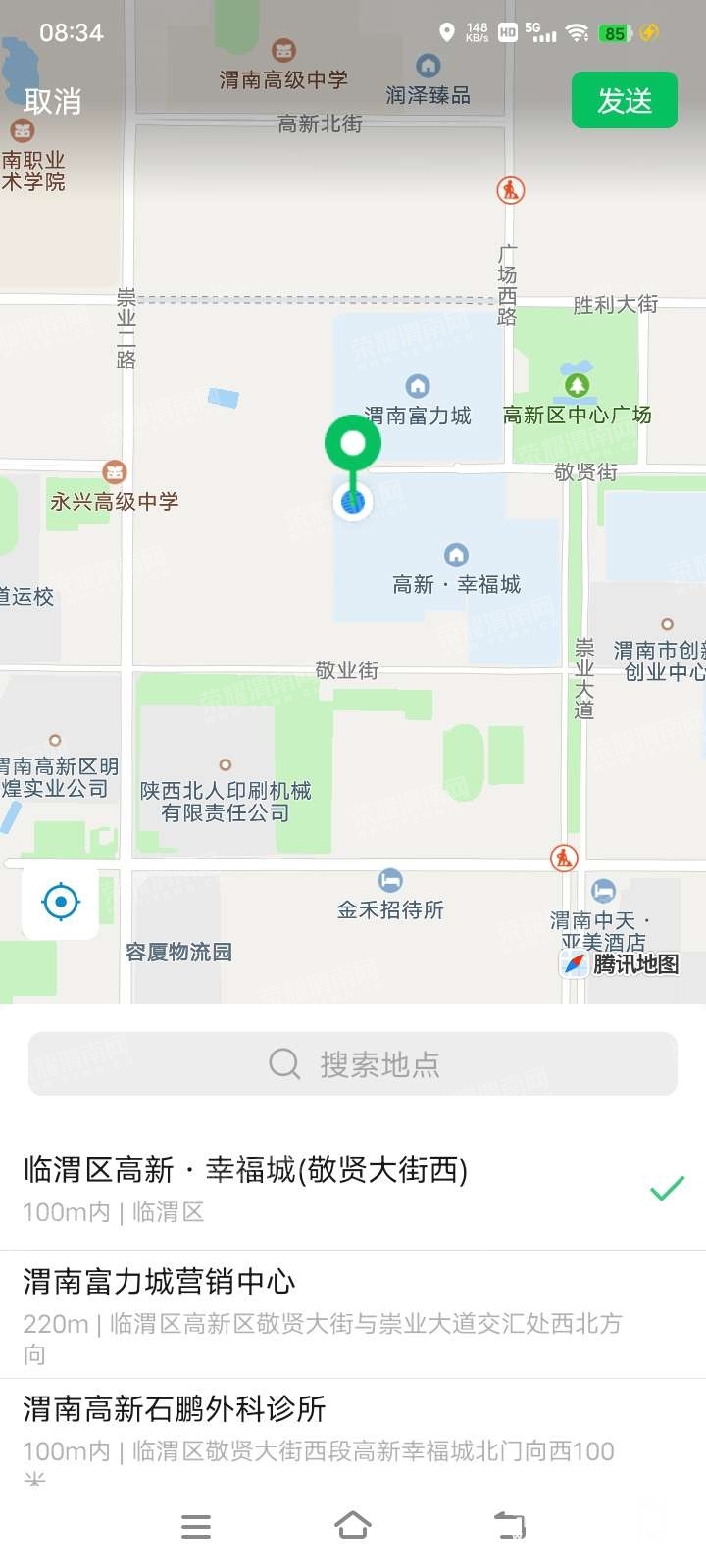Recenter map on my current location

click(61, 902)
